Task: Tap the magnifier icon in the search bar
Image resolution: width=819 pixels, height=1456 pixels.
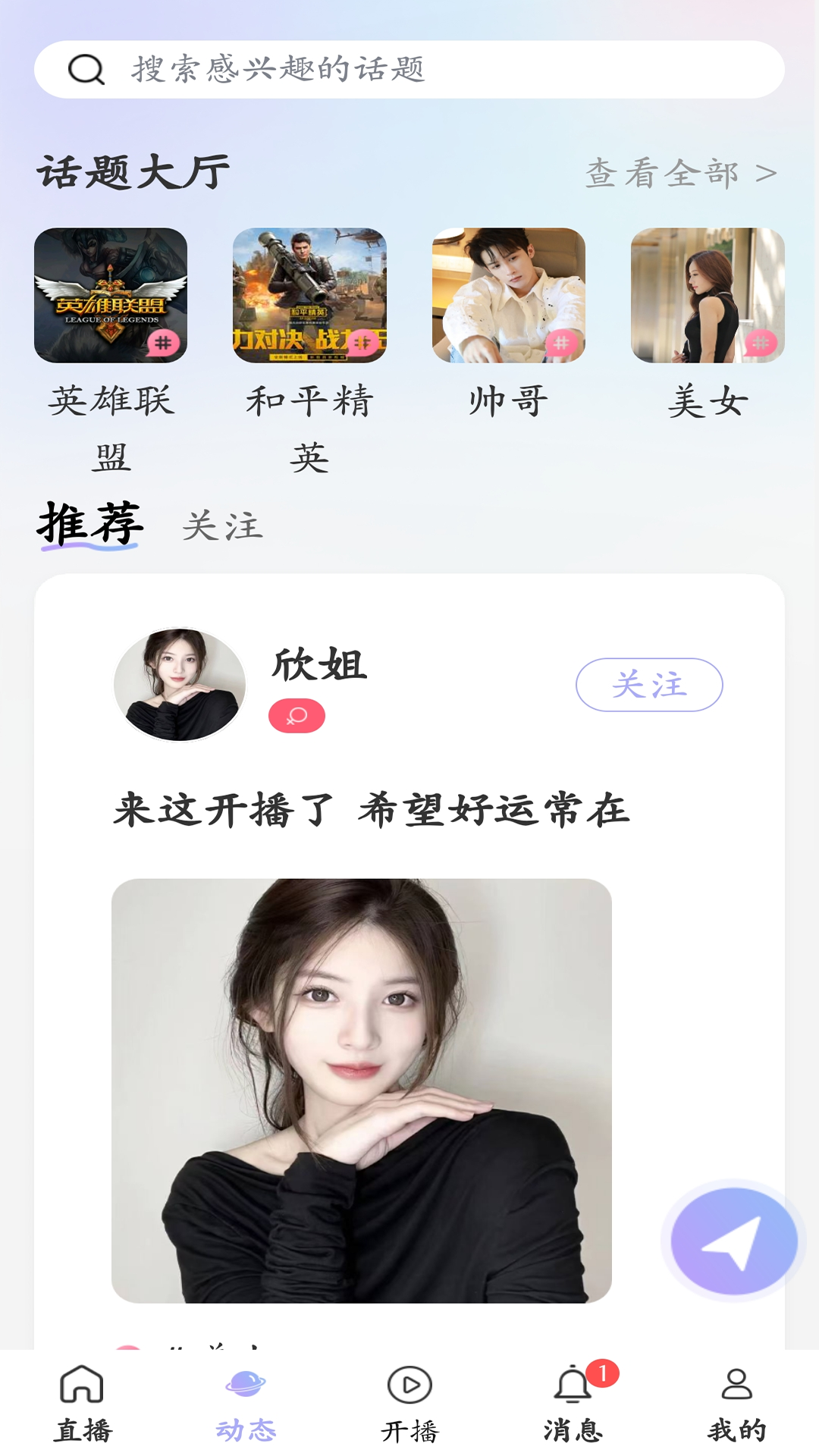Action: (x=86, y=70)
